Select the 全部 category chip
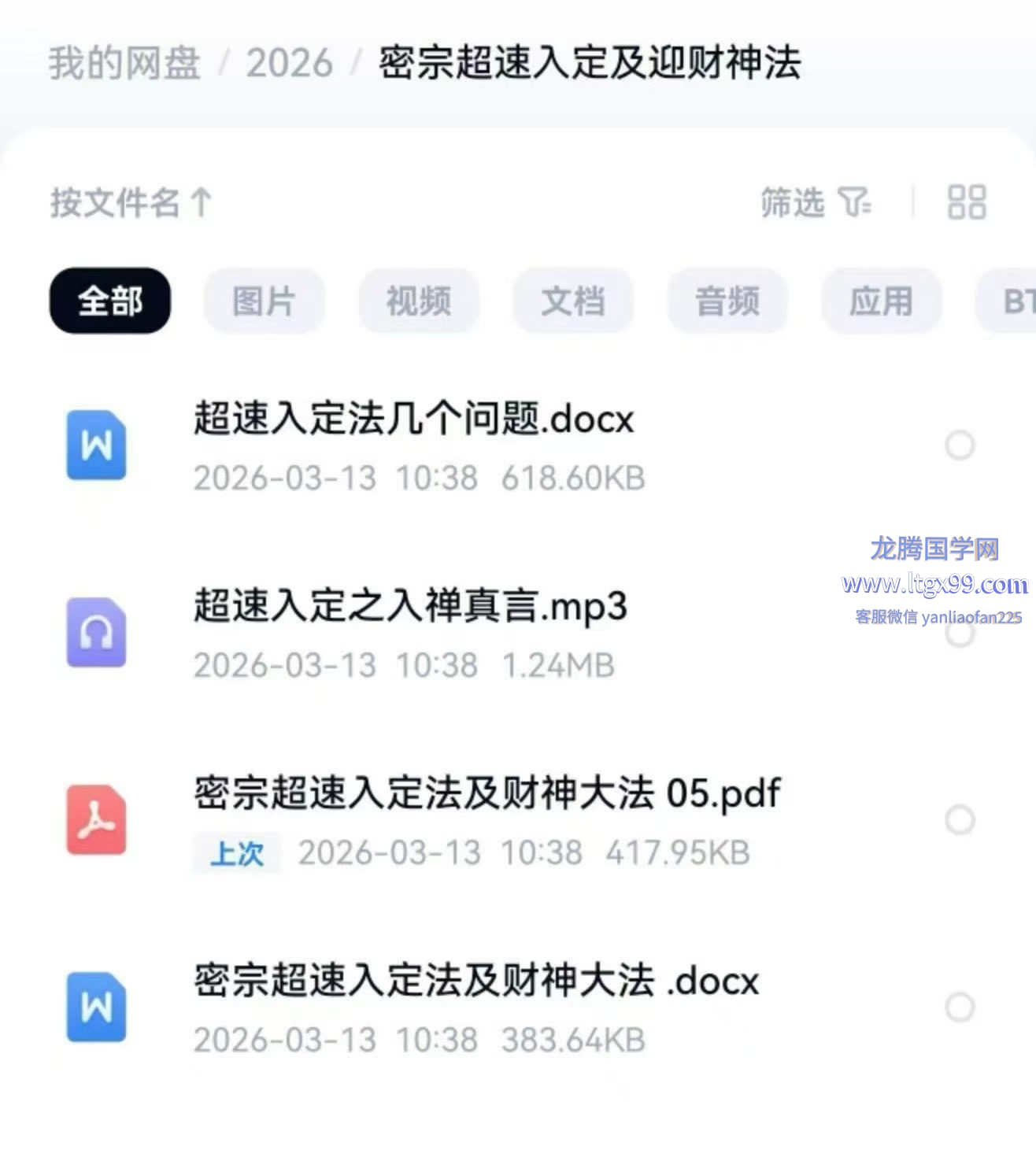1036x1168 pixels. point(110,301)
